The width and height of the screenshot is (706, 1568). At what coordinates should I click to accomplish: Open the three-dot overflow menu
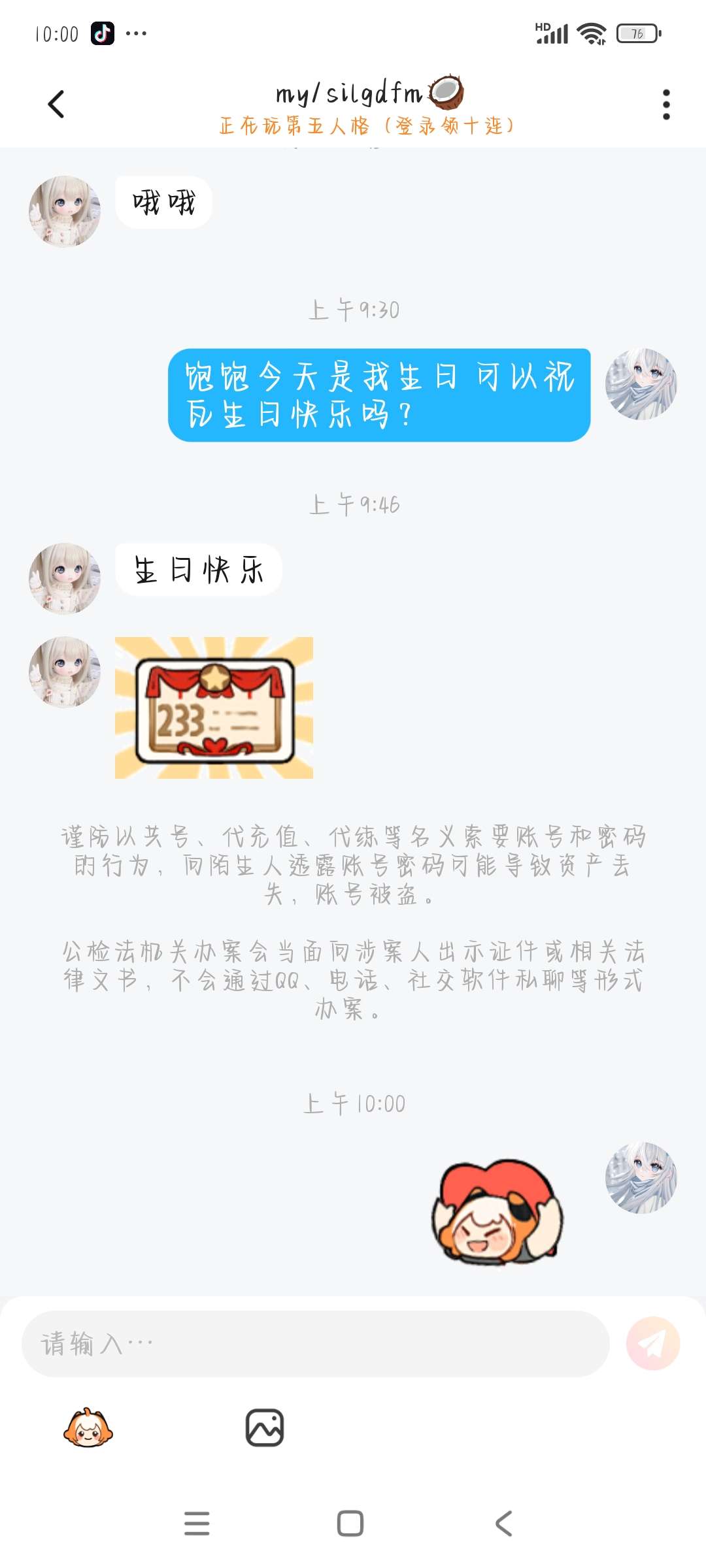[x=665, y=105]
